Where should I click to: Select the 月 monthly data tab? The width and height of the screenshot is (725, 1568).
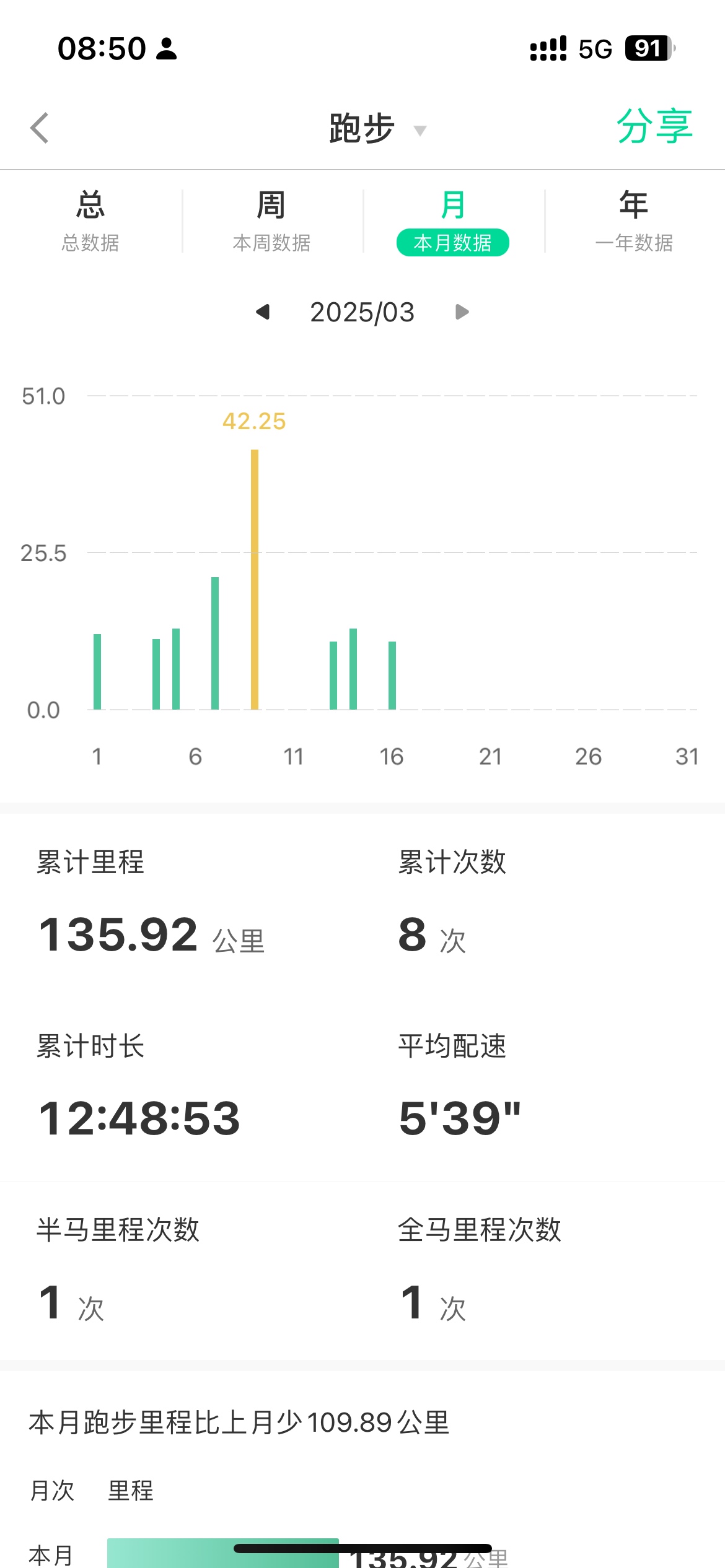click(452, 222)
